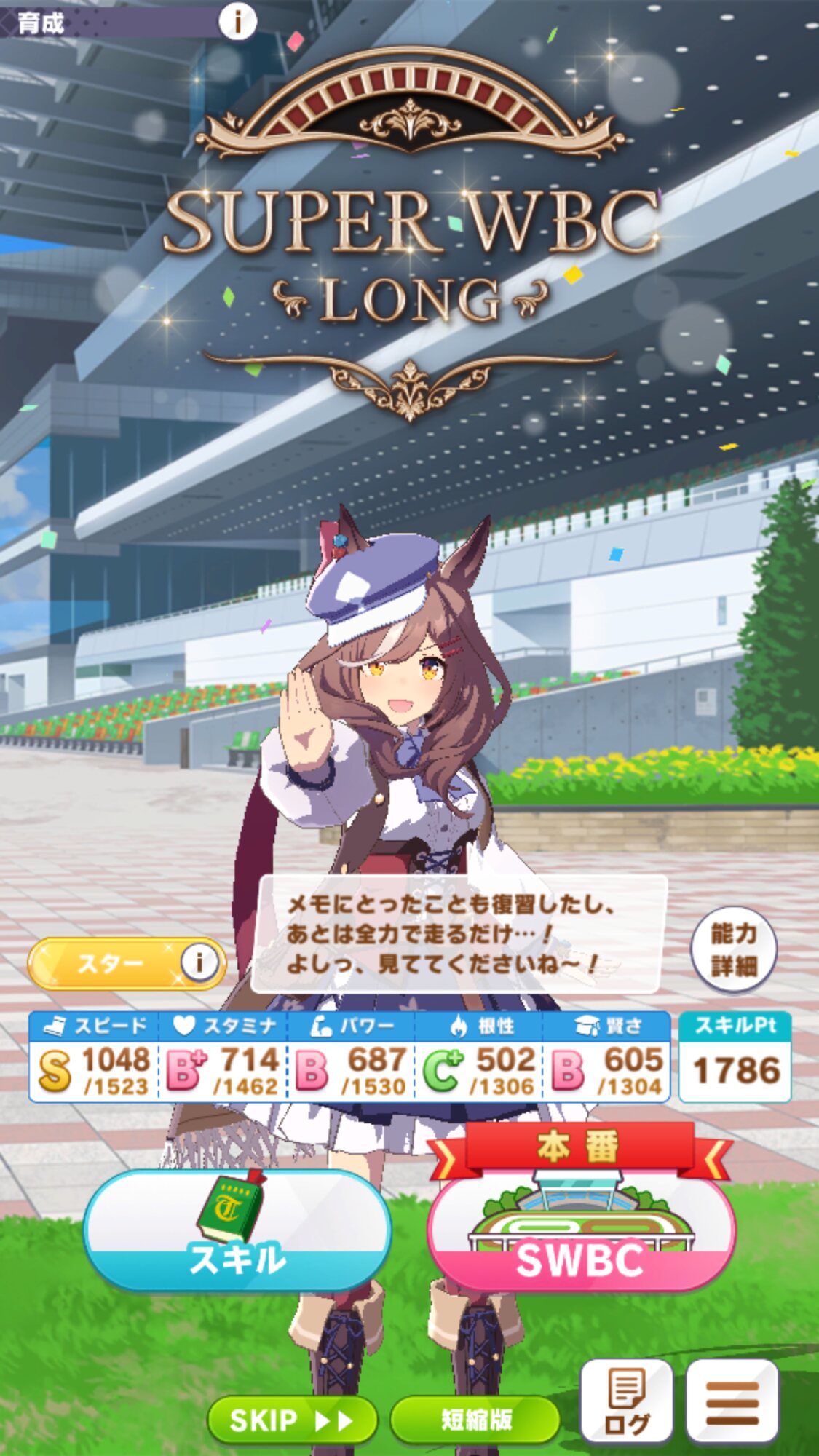Open 能力詳細 ability details

pos(733,949)
